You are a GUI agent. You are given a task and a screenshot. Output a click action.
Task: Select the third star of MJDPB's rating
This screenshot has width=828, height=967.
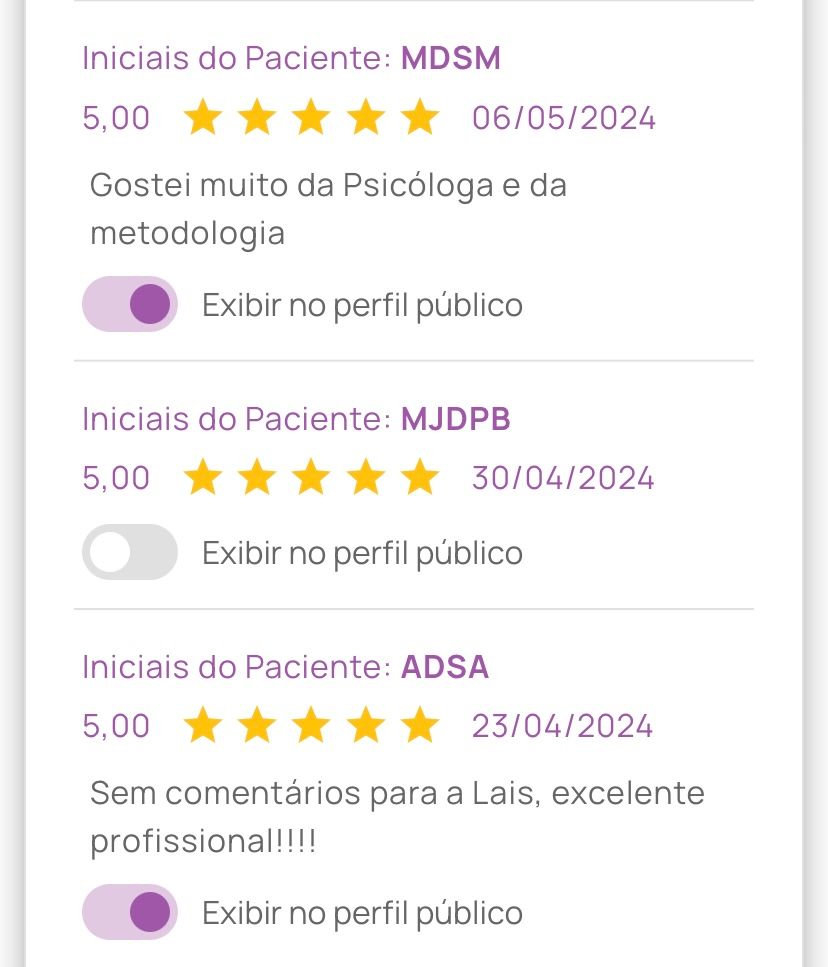pos(312,477)
